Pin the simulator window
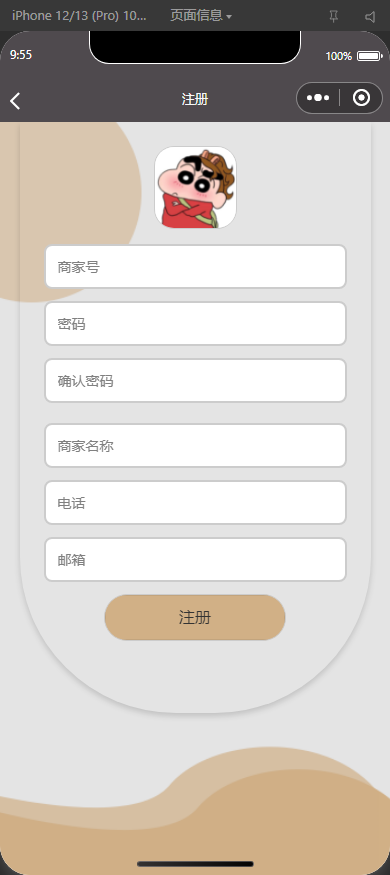This screenshot has height=875, width=390. pyautogui.click(x=334, y=17)
